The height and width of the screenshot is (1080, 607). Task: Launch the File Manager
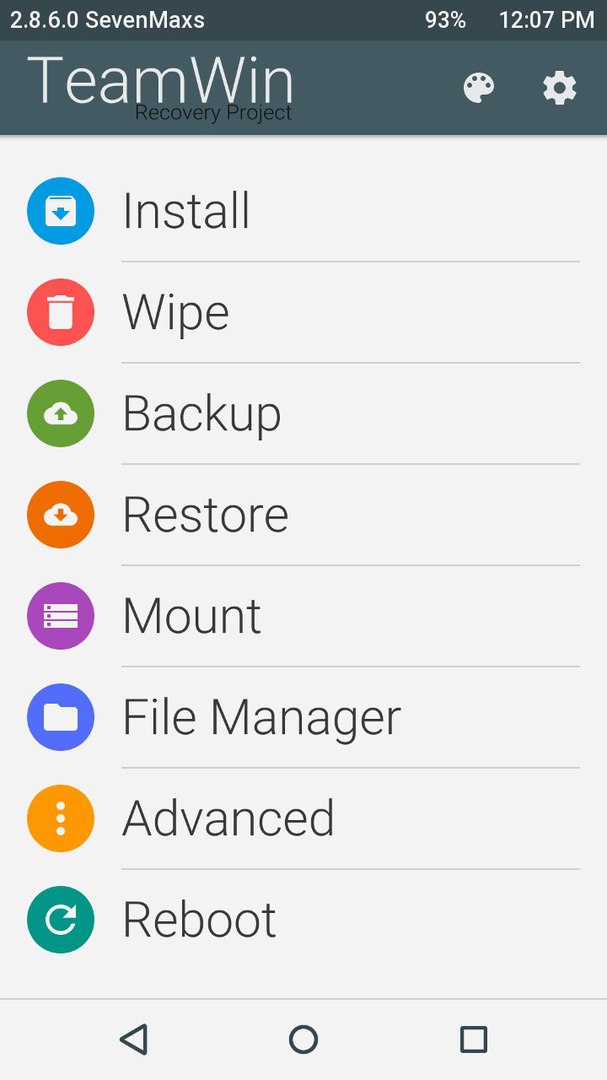click(261, 716)
